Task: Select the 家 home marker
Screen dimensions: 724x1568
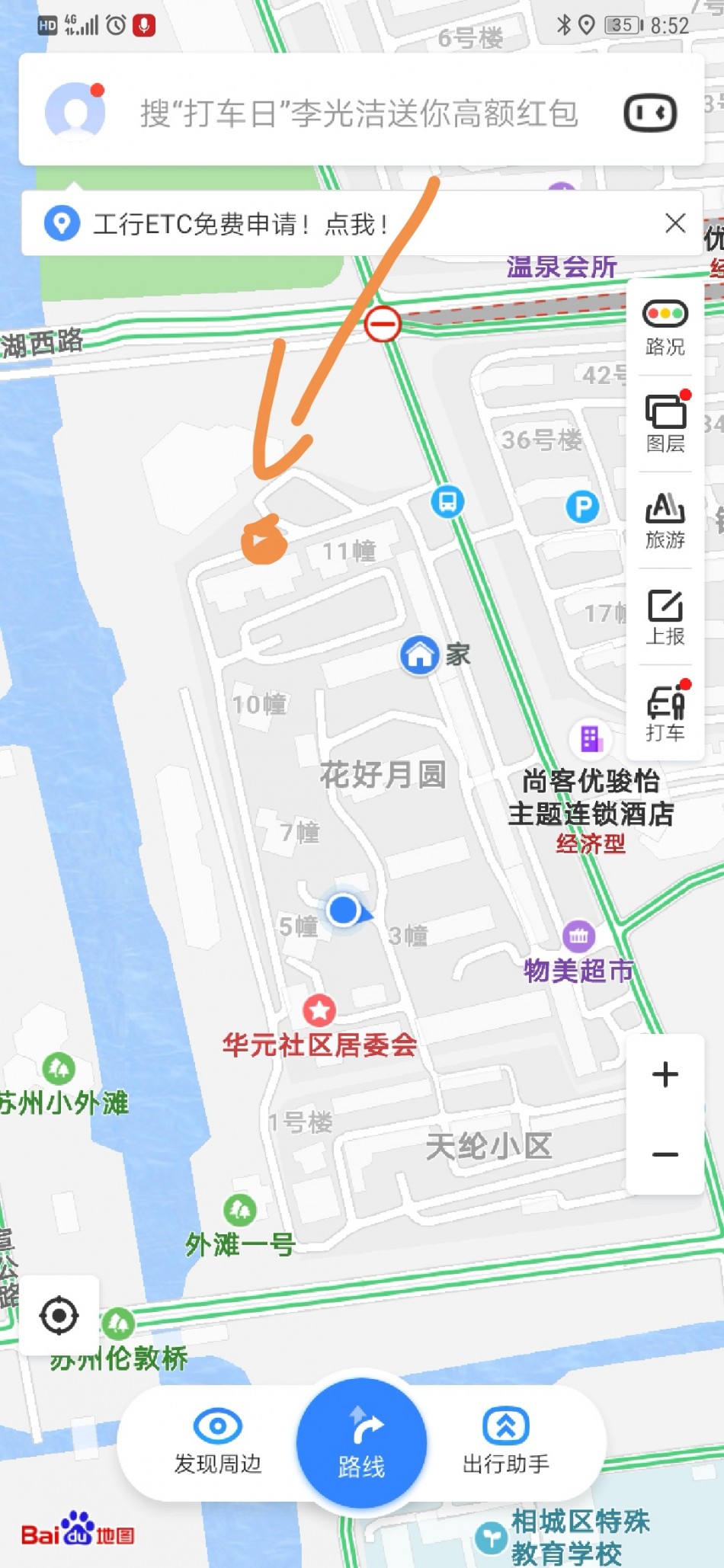Action: [x=420, y=654]
